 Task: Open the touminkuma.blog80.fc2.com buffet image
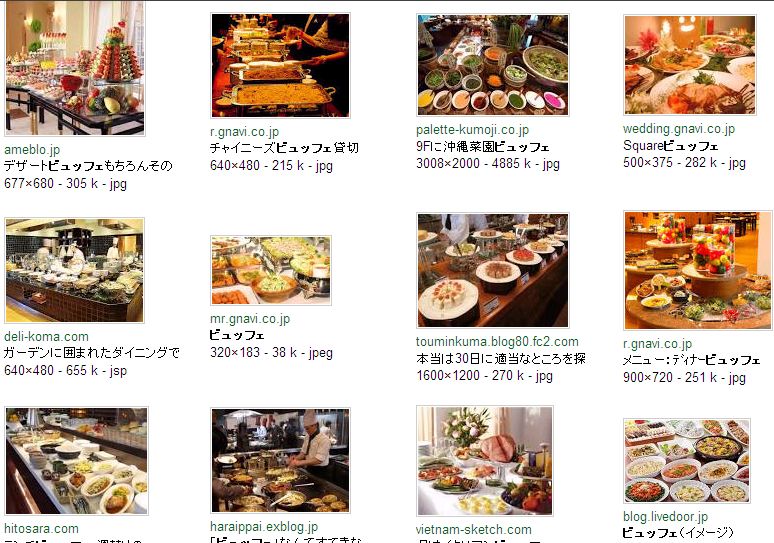492,270
